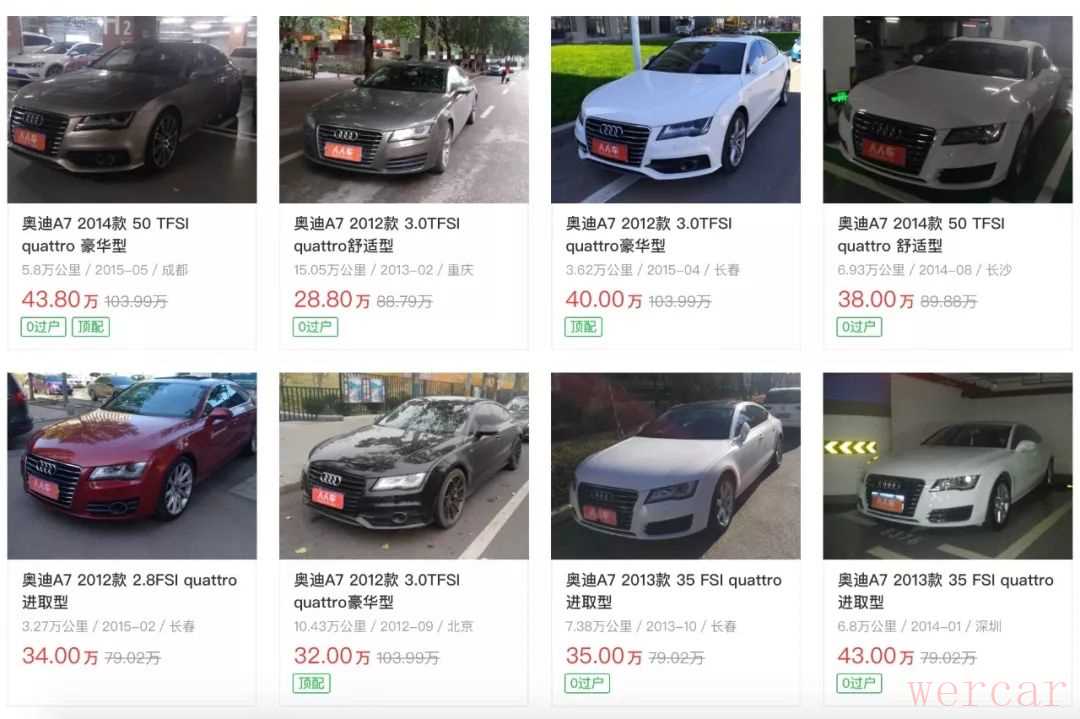
Task: Open the 43.00万 A7 listing in 深圳
Action: click(947, 466)
